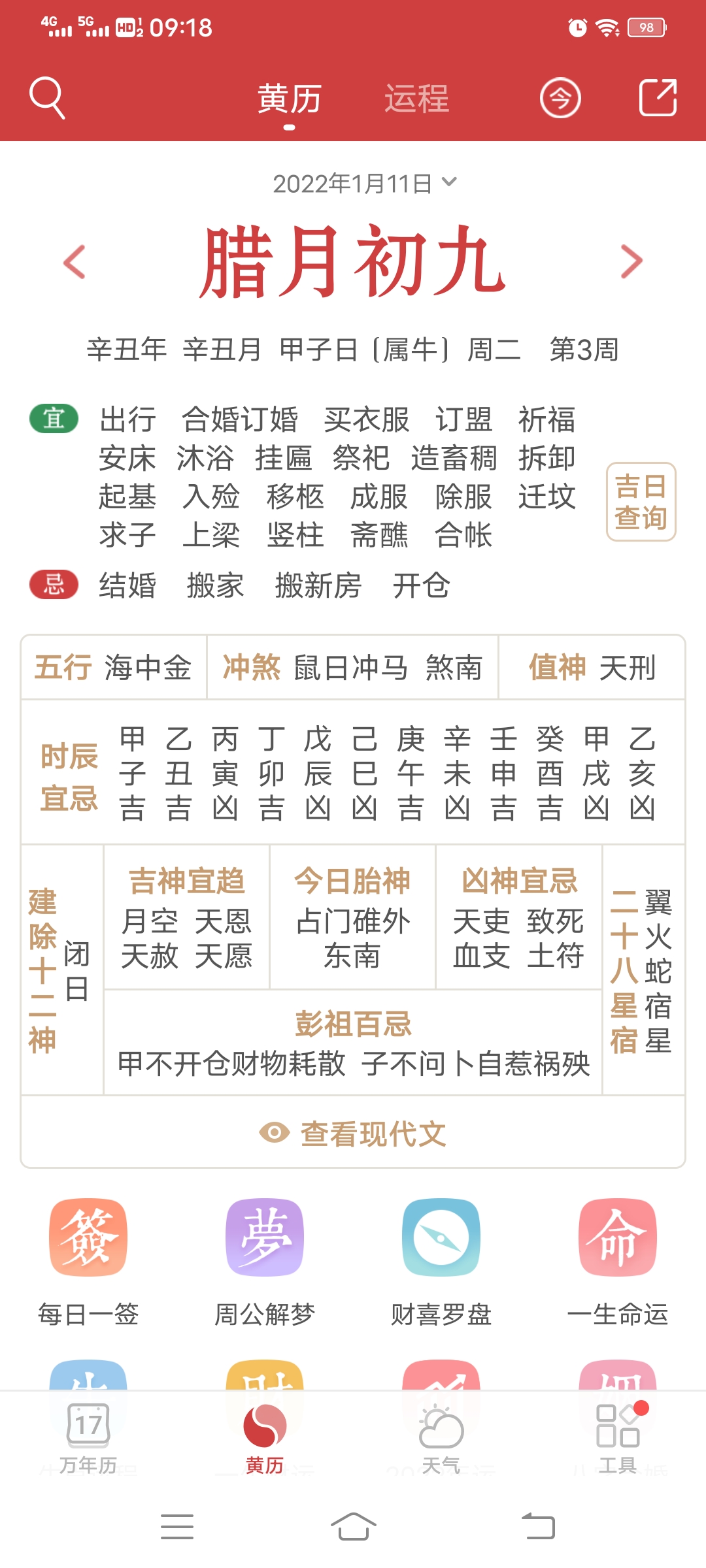Open the search magnifier icon
706x1568 pixels.
click(x=47, y=98)
